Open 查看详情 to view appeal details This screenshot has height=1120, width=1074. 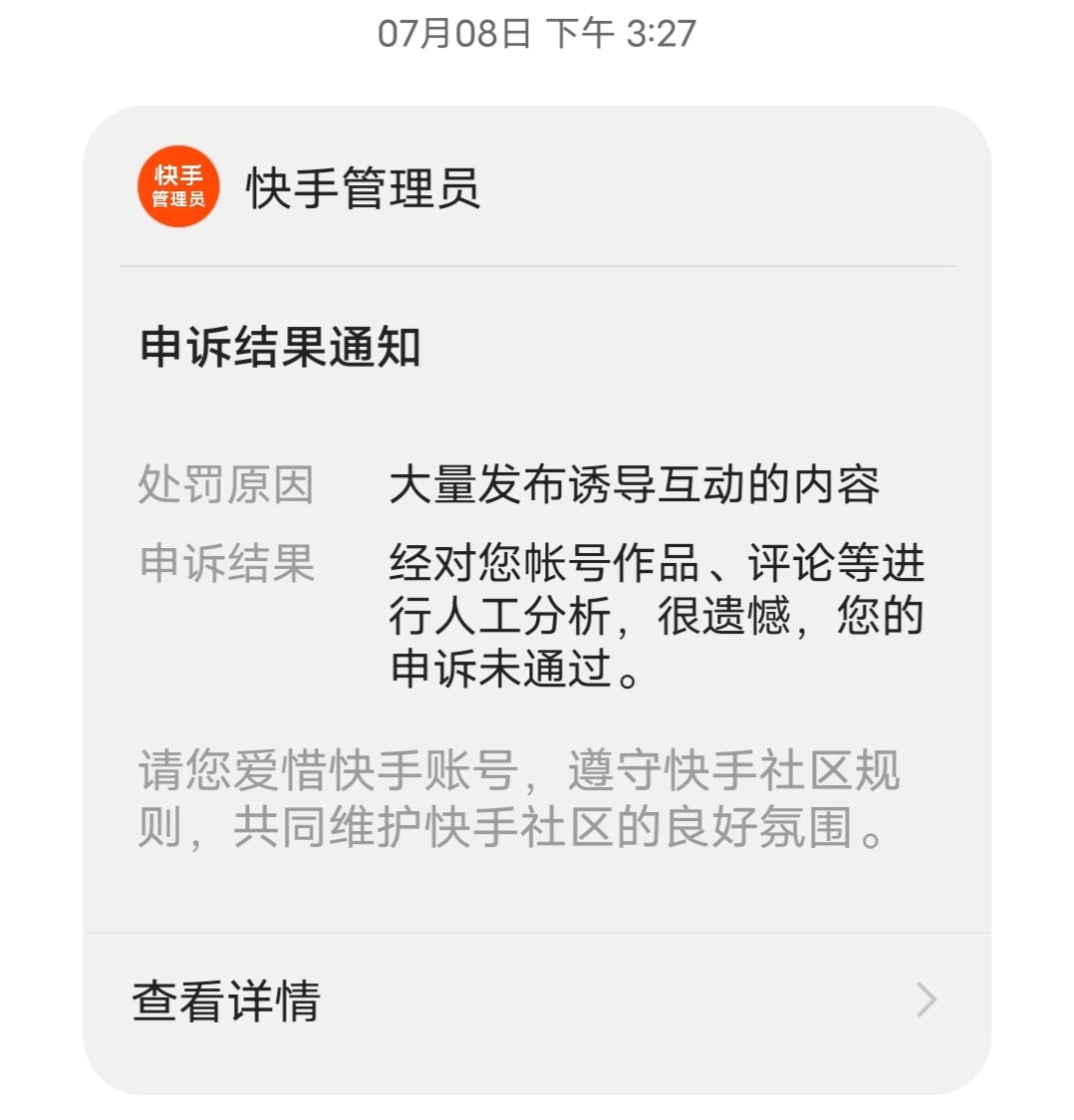tap(536, 1000)
